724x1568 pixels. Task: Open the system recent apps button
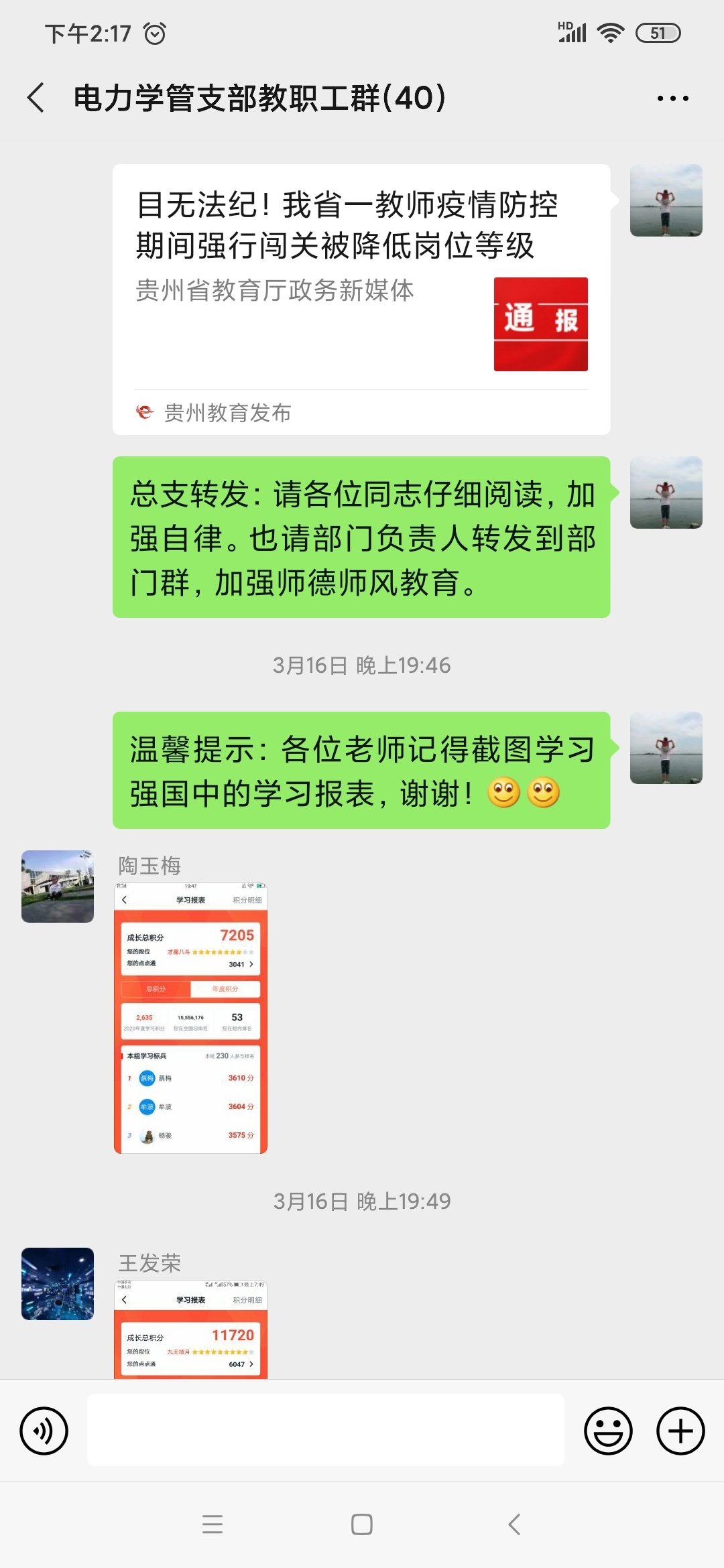coord(213,1524)
